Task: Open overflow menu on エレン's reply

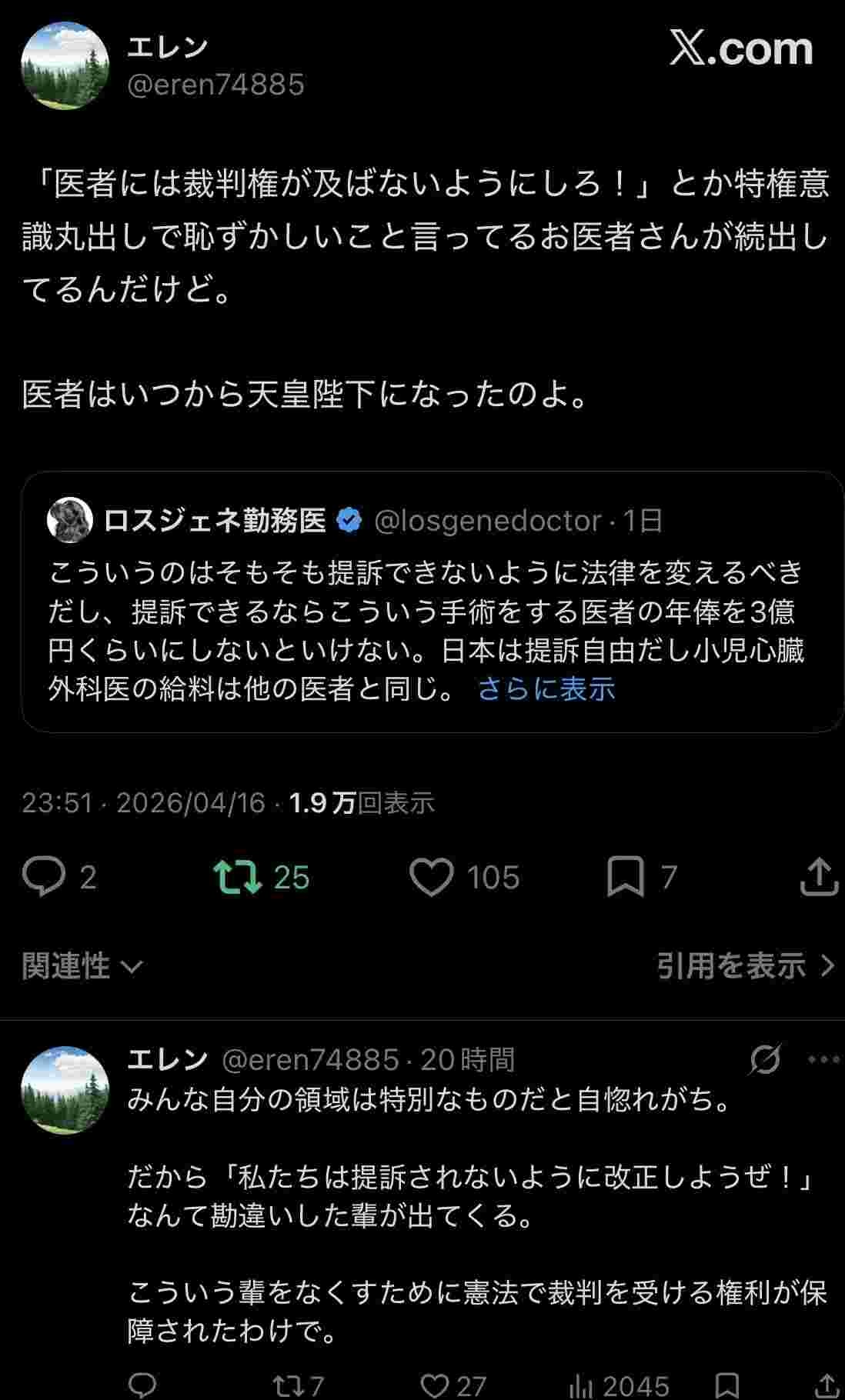Action: [x=823, y=1059]
